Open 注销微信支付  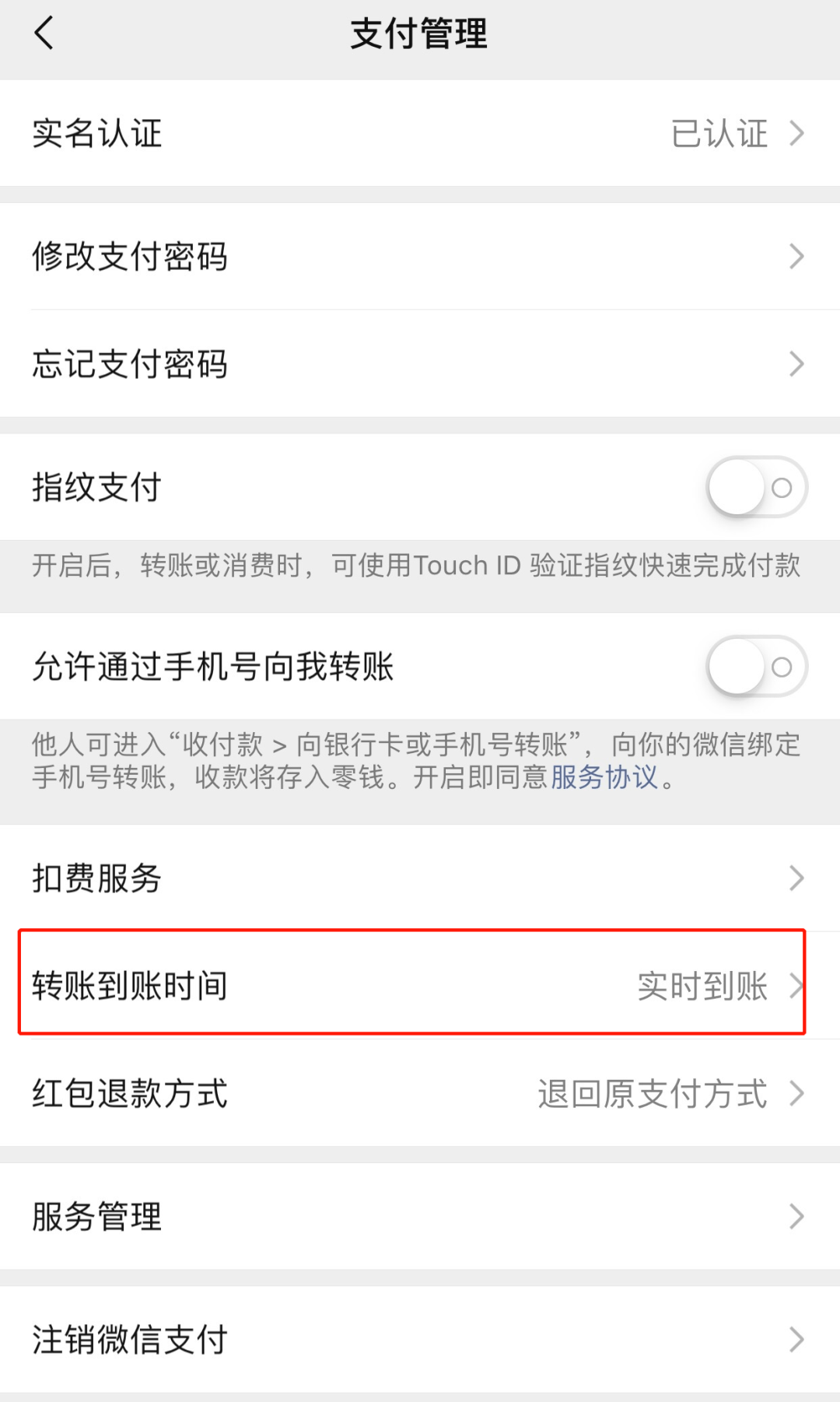[x=420, y=1339]
